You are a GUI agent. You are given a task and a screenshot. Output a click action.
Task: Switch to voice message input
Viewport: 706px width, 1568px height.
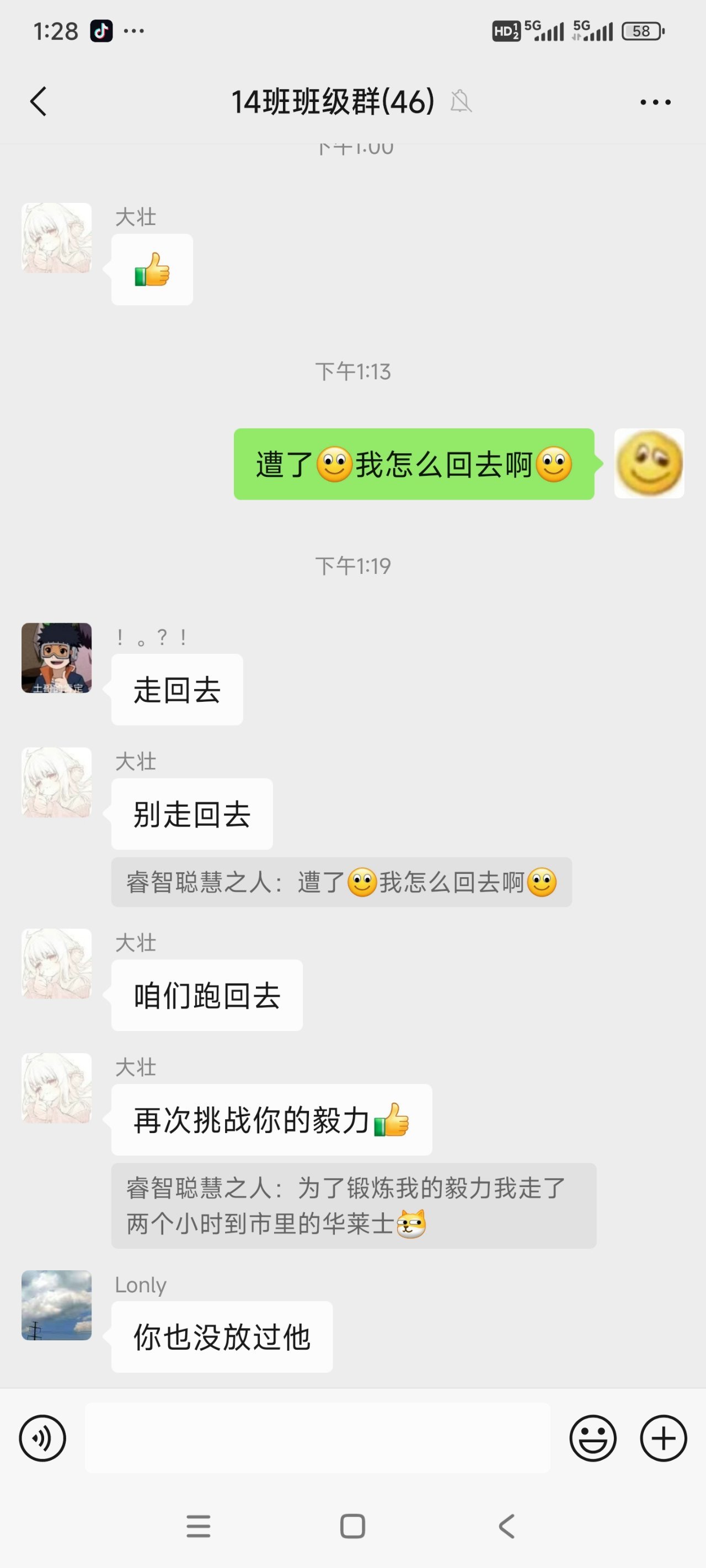pyautogui.click(x=42, y=1438)
